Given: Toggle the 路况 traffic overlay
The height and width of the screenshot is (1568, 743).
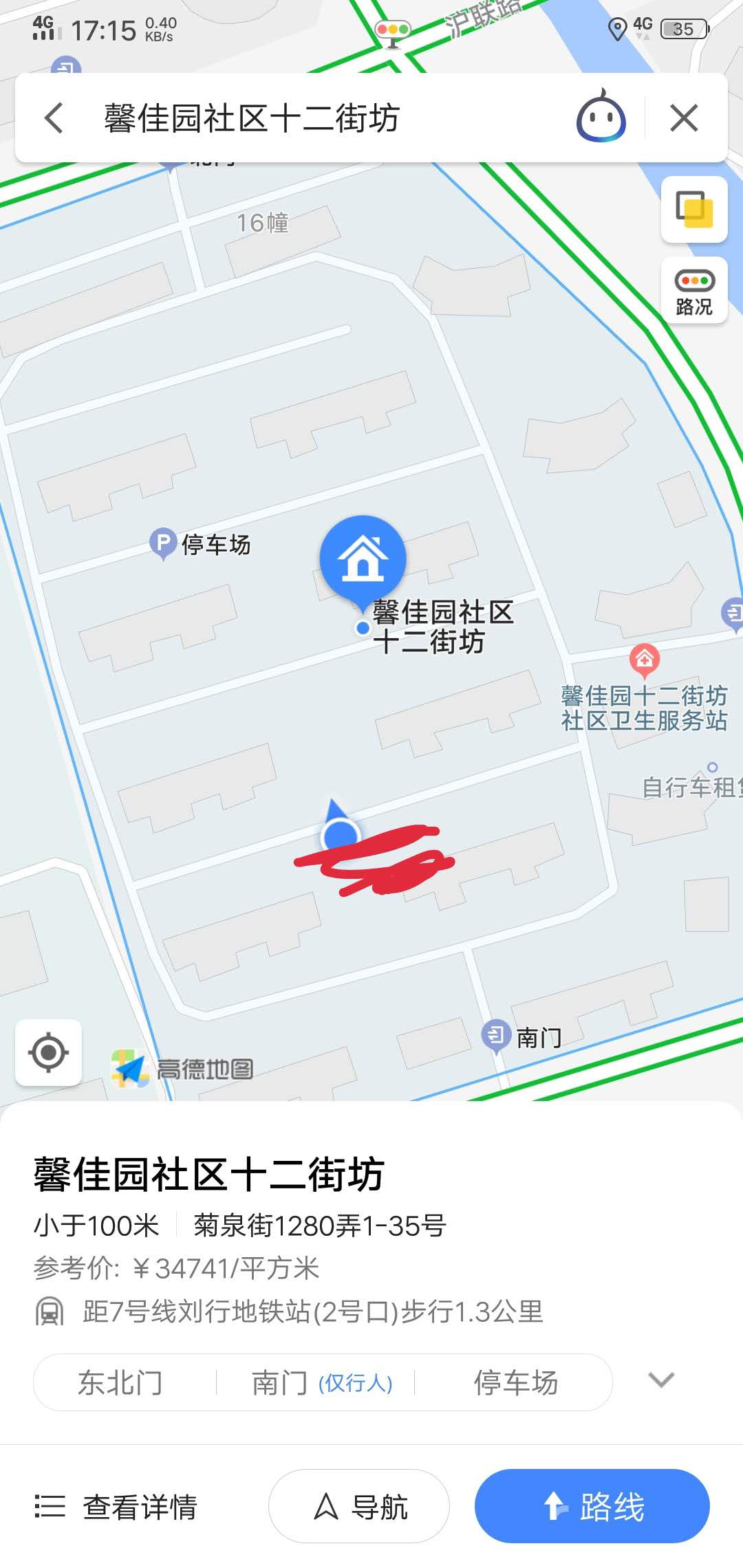Looking at the screenshot, I should pos(694,290).
